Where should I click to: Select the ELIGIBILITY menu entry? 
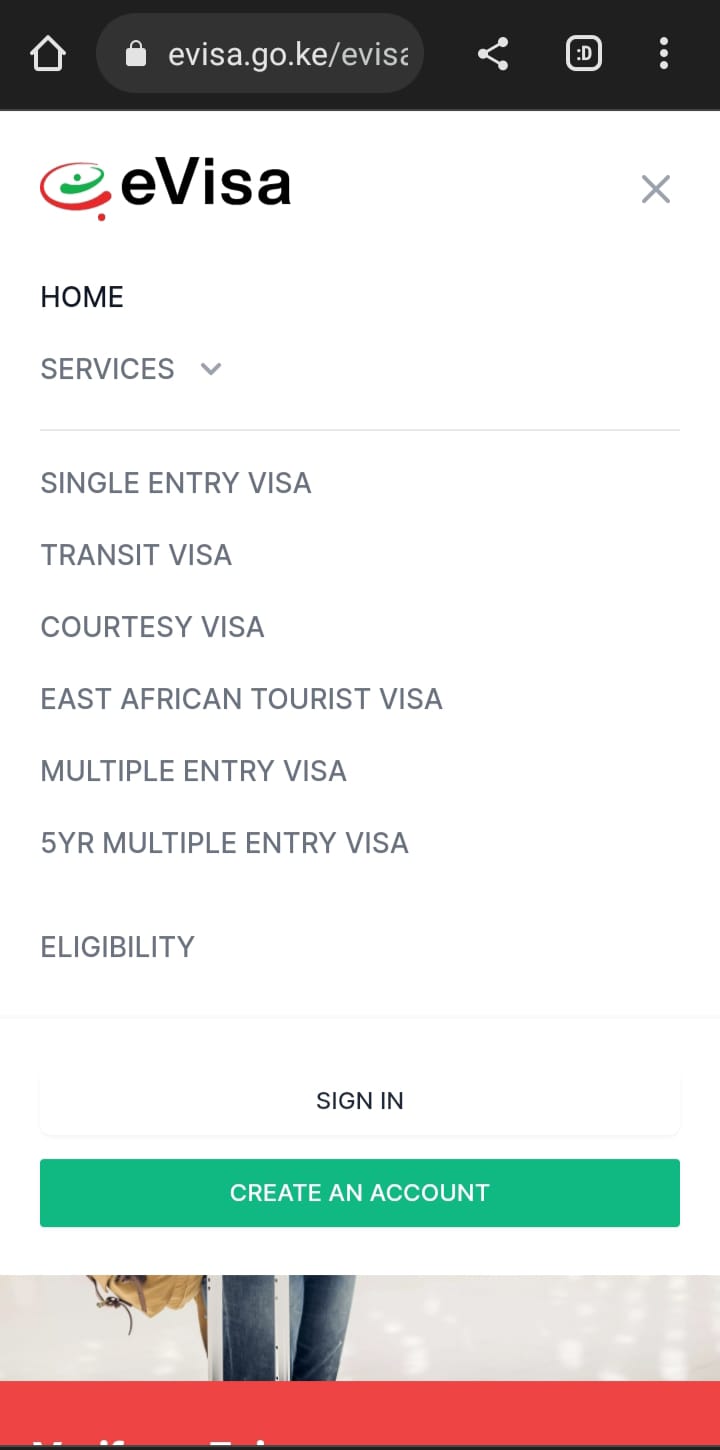point(117,946)
